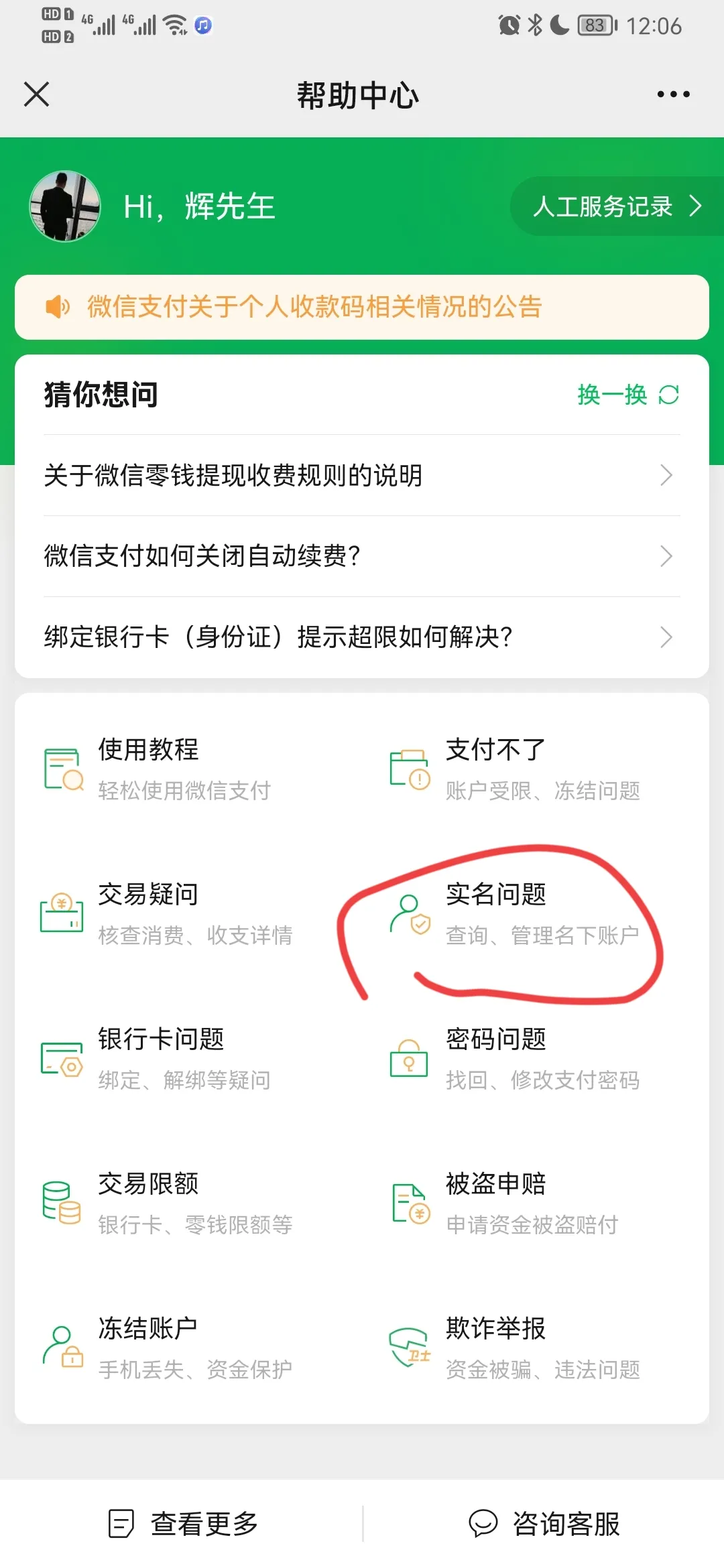This screenshot has width=724, height=1568.
Task: Select the 使用教程 category
Action: [x=188, y=769]
